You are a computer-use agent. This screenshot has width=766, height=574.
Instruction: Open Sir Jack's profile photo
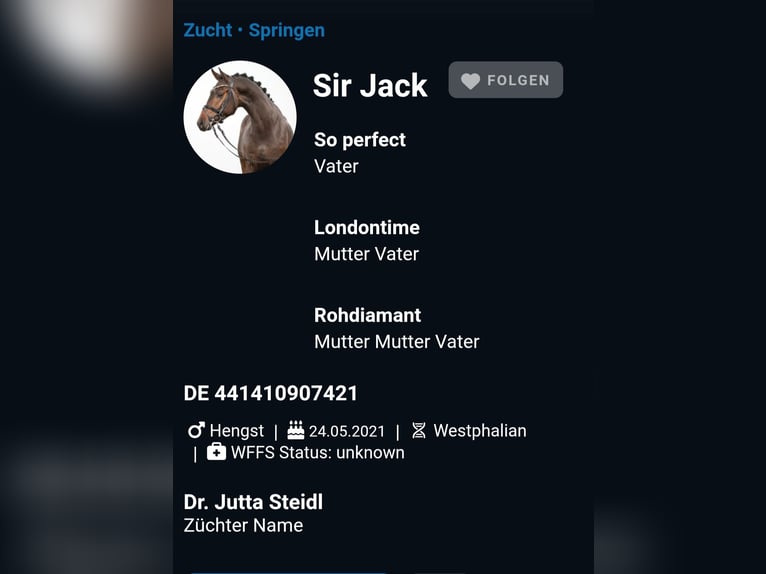click(240, 117)
